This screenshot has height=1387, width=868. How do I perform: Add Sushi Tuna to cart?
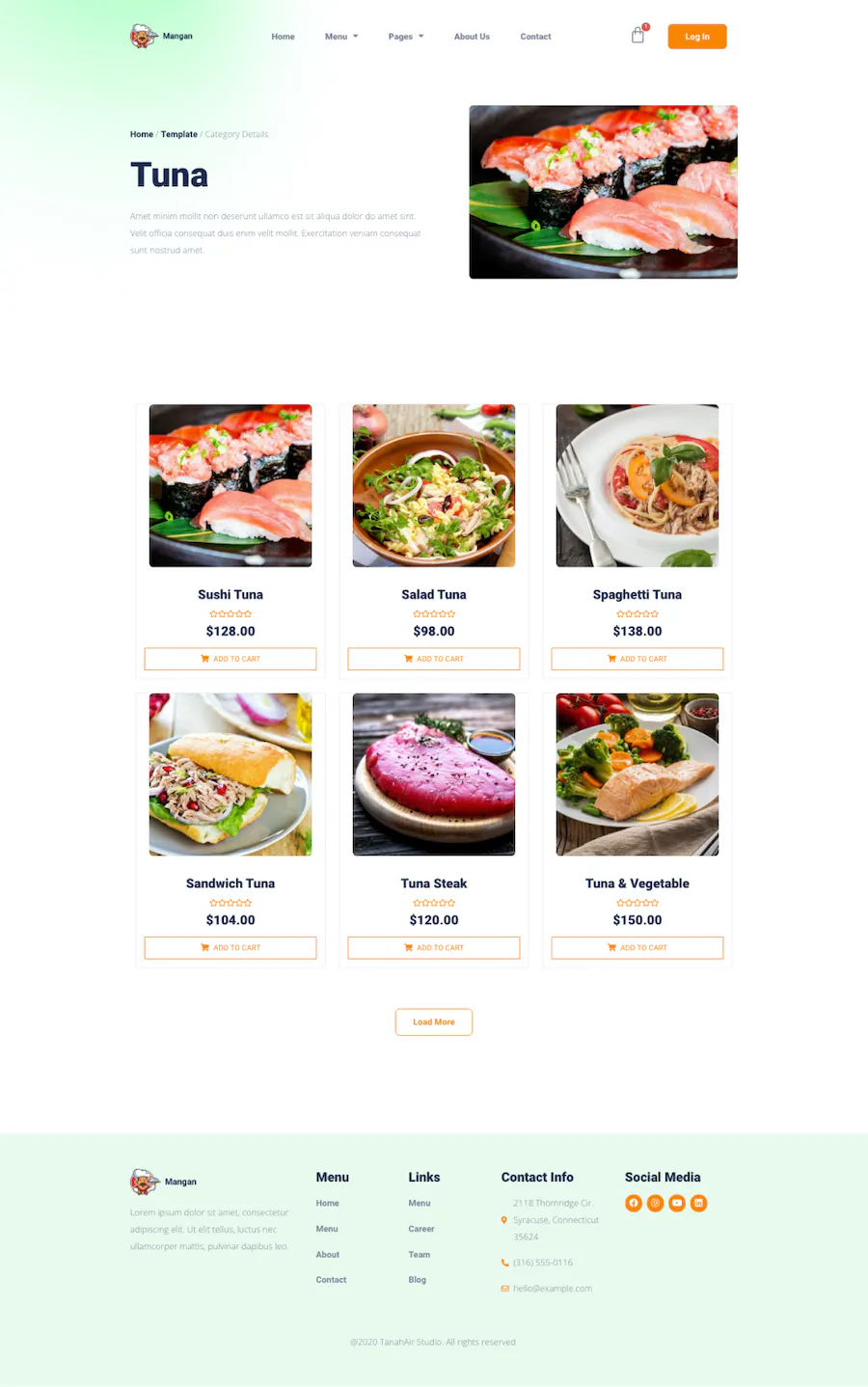point(231,659)
